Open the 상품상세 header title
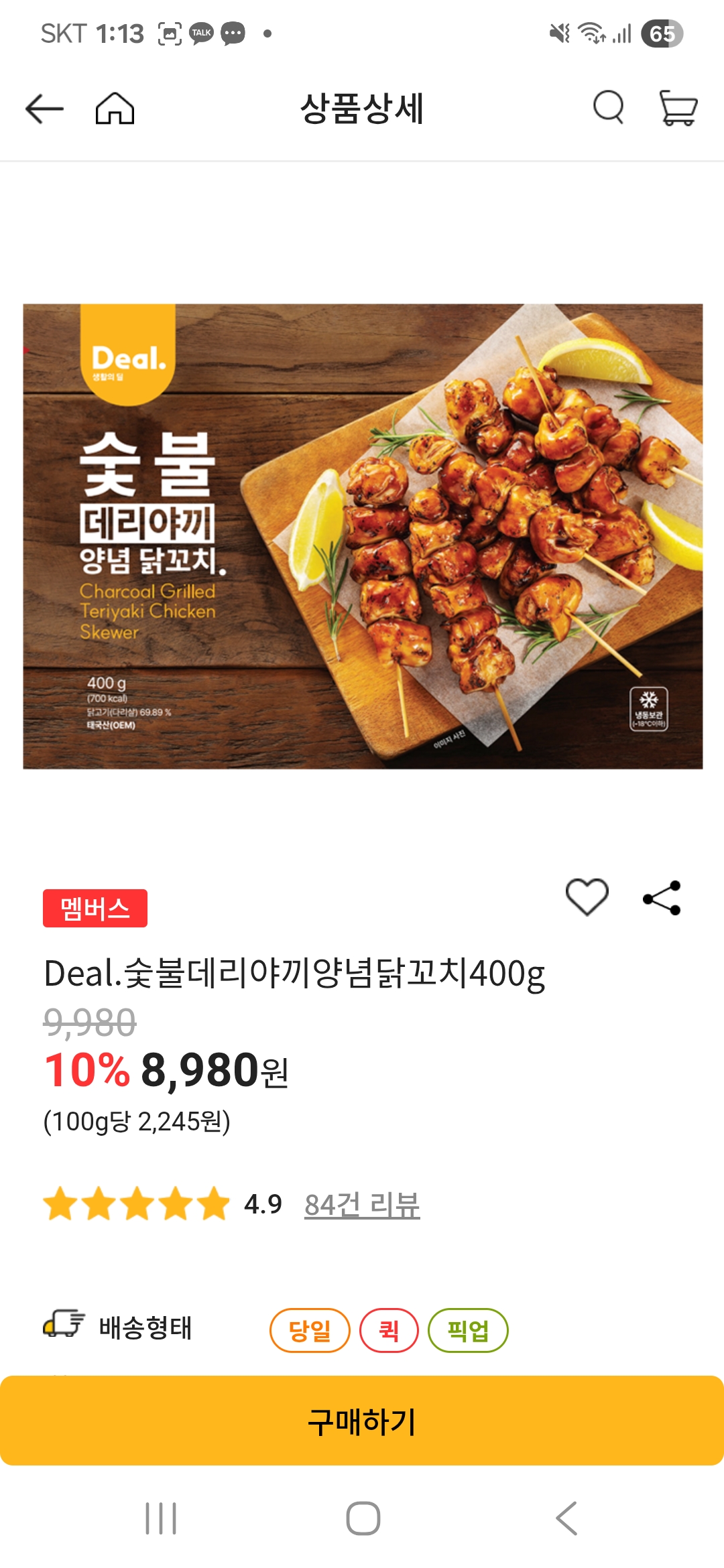The width and height of the screenshot is (724, 1568). pyautogui.click(x=362, y=109)
